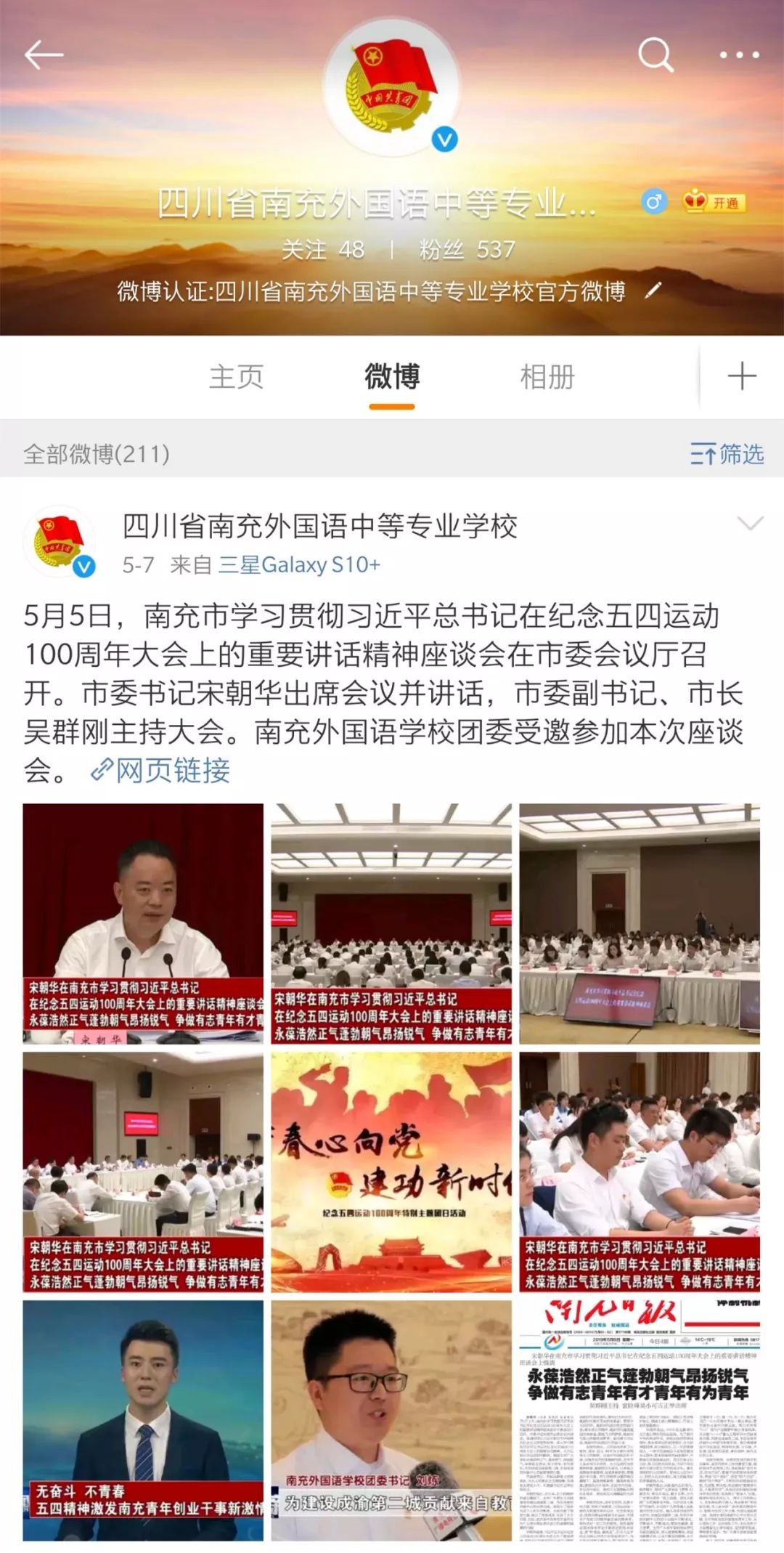Tap the 开通 VIP badge
The width and height of the screenshot is (784, 1553).
714,203
